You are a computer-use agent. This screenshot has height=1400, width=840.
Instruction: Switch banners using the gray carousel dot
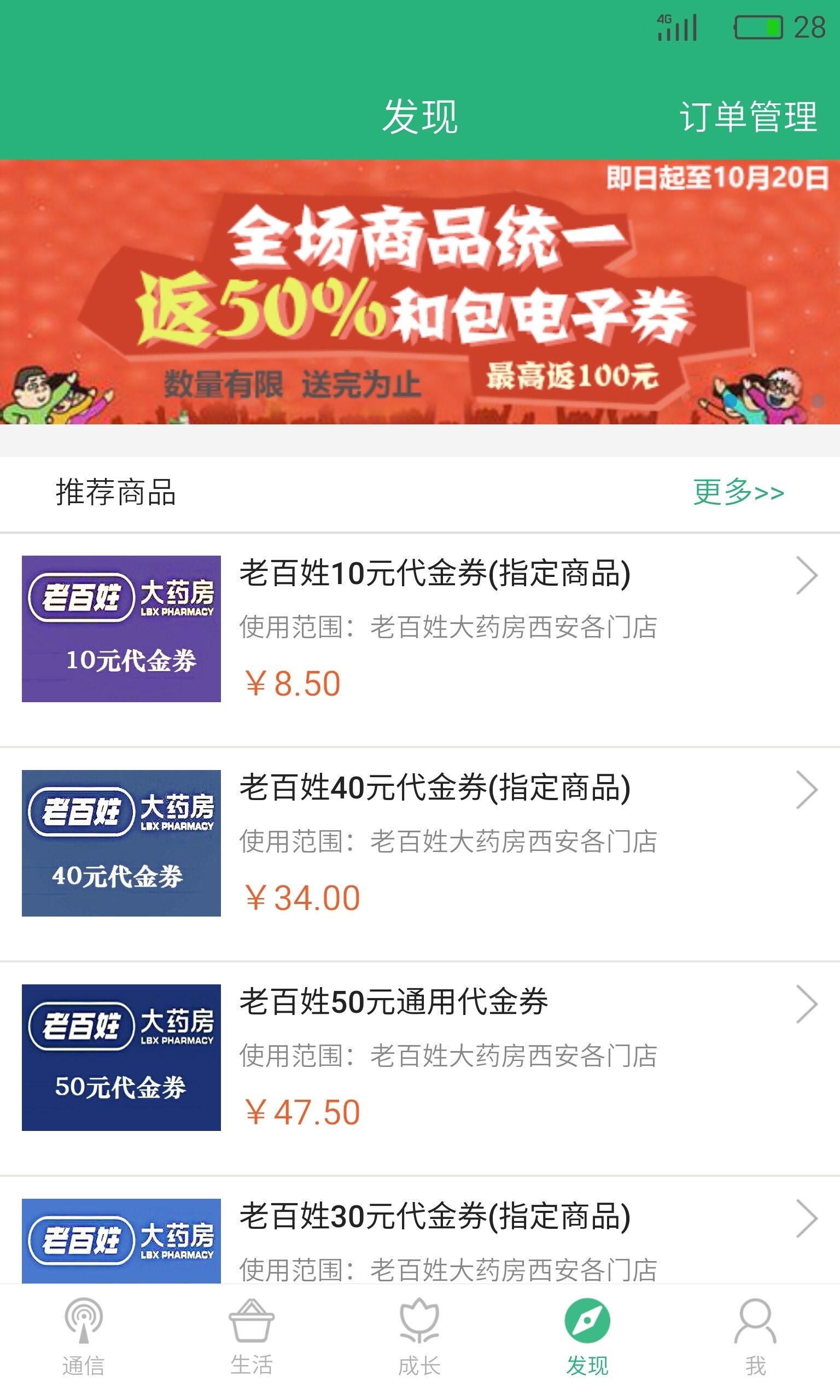coord(818,400)
